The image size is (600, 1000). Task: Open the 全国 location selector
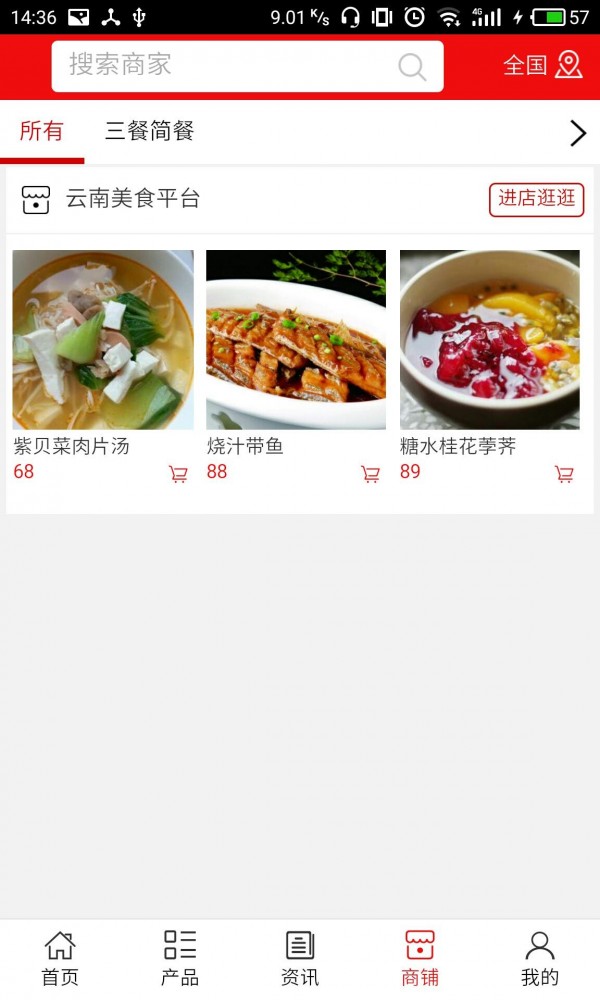coord(542,66)
